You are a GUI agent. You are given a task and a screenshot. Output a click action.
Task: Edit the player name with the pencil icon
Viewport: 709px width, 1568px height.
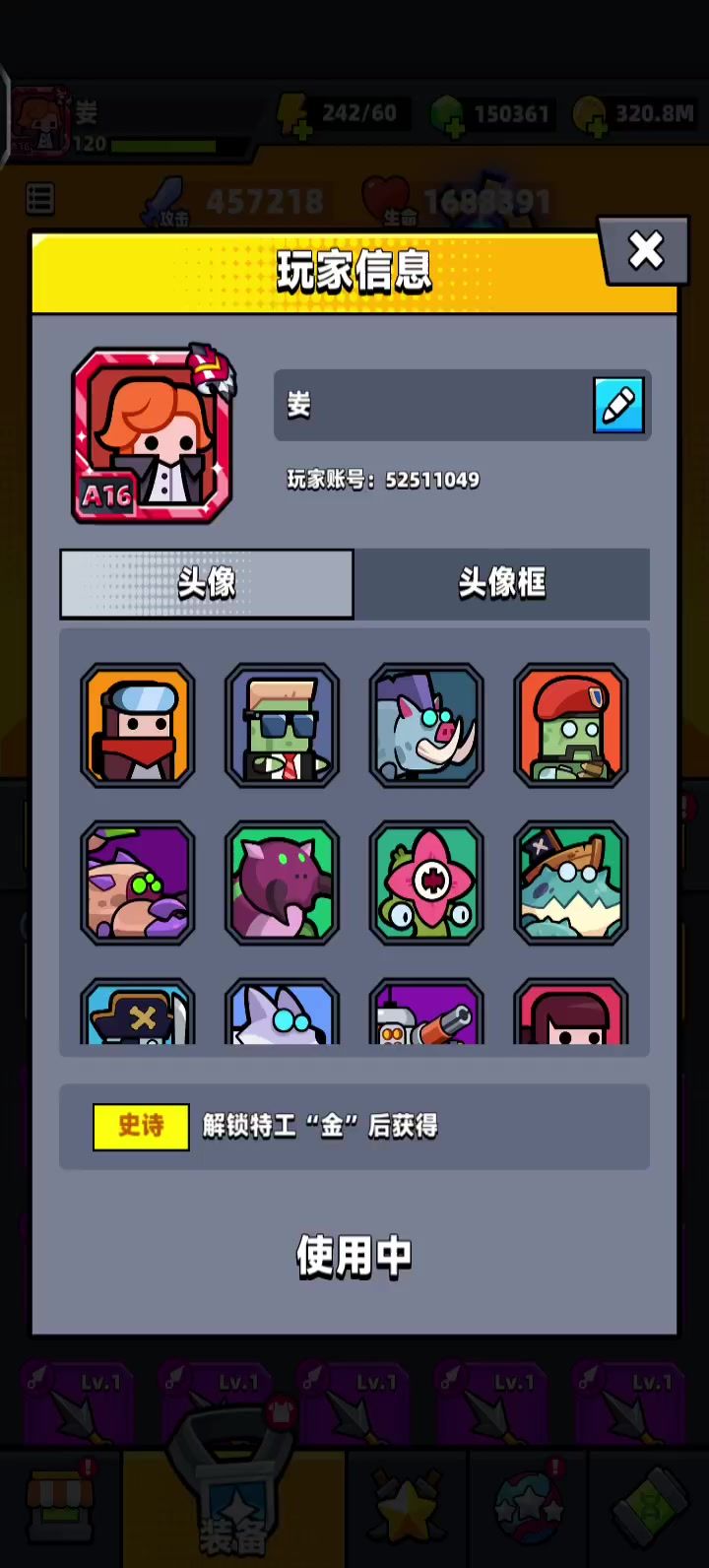pos(618,405)
